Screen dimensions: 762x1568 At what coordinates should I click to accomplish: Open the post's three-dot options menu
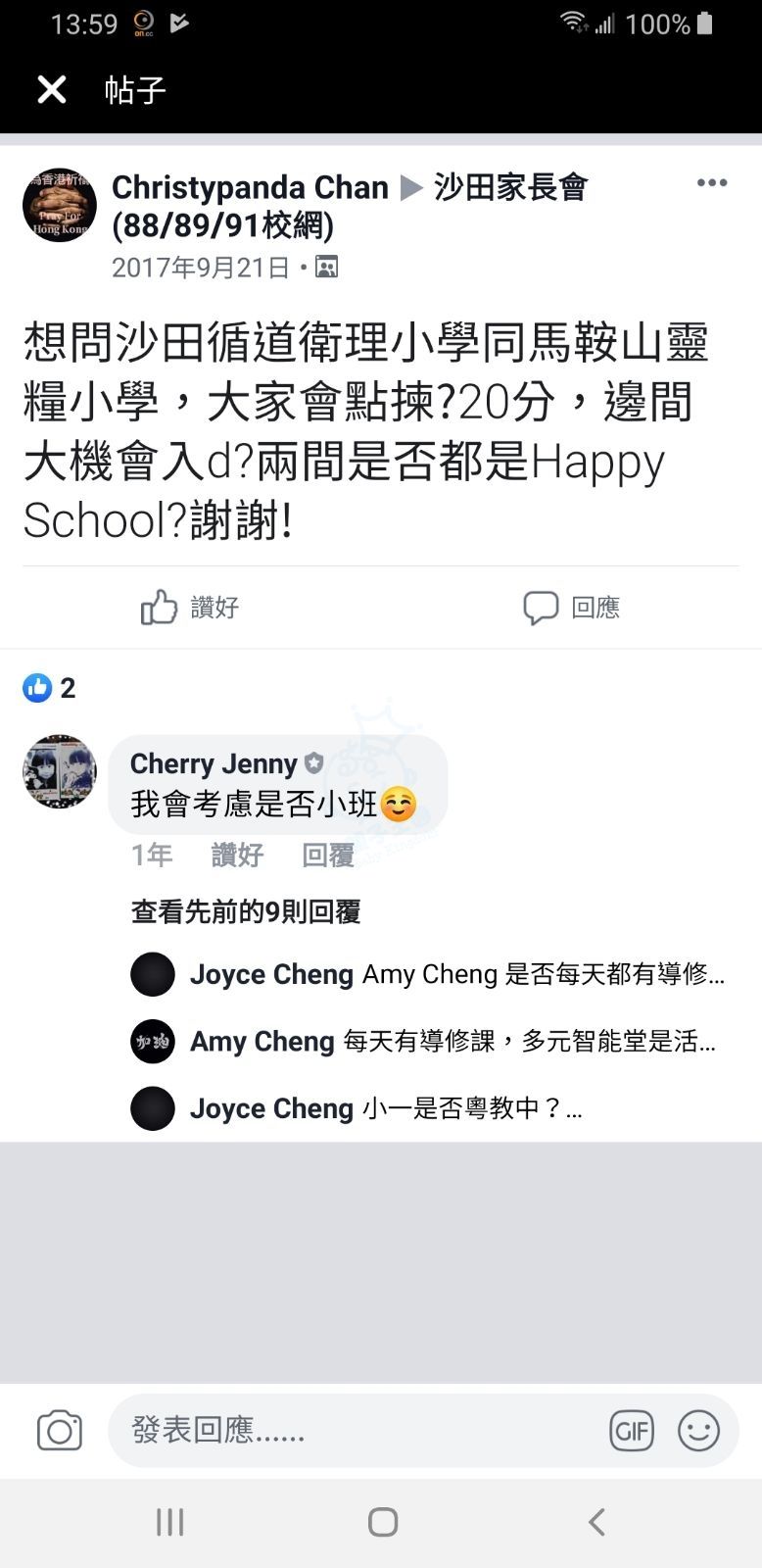(x=712, y=183)
